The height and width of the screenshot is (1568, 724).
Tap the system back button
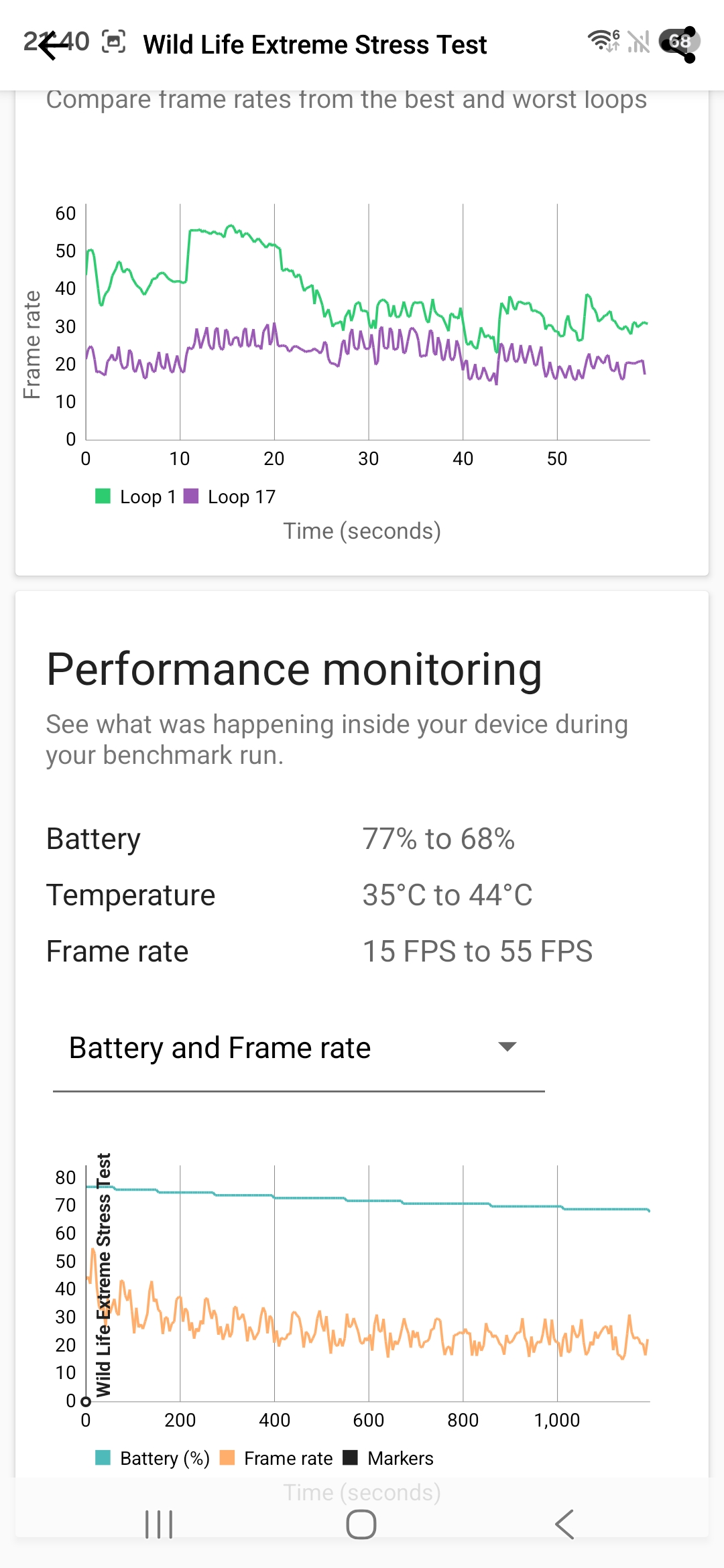click(564, 1524)
